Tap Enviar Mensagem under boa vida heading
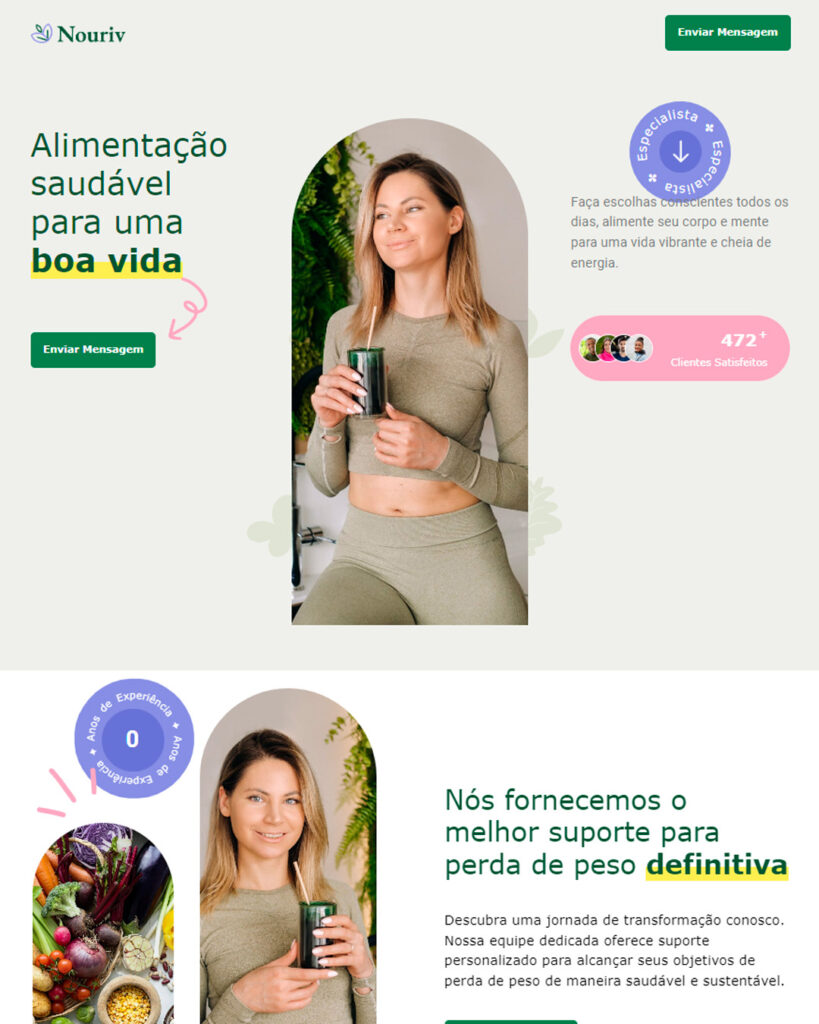Image resolution: width=819 pixels, height=1024 pixels. [x=93, y=350]
